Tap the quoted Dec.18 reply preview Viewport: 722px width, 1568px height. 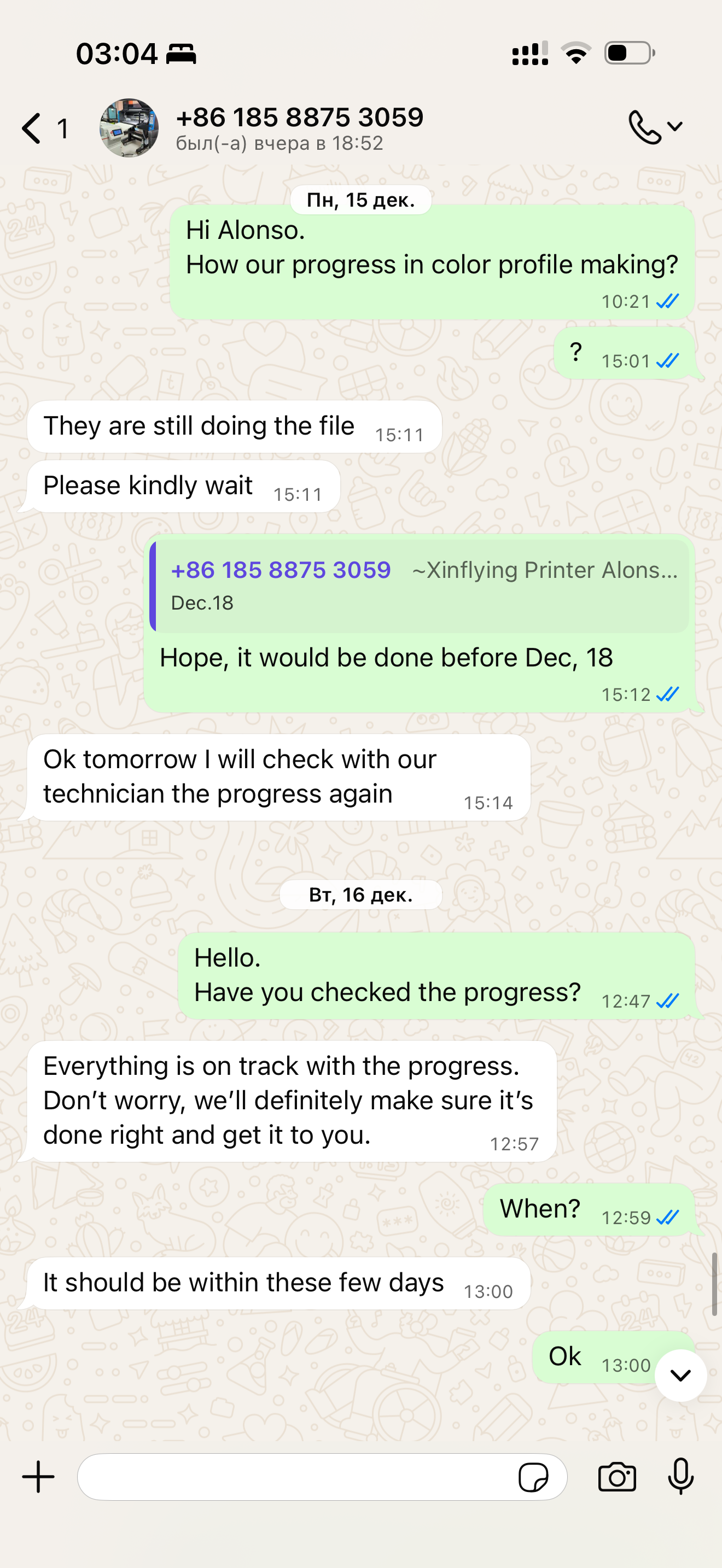pyautogui.click(x=419, y=586)
